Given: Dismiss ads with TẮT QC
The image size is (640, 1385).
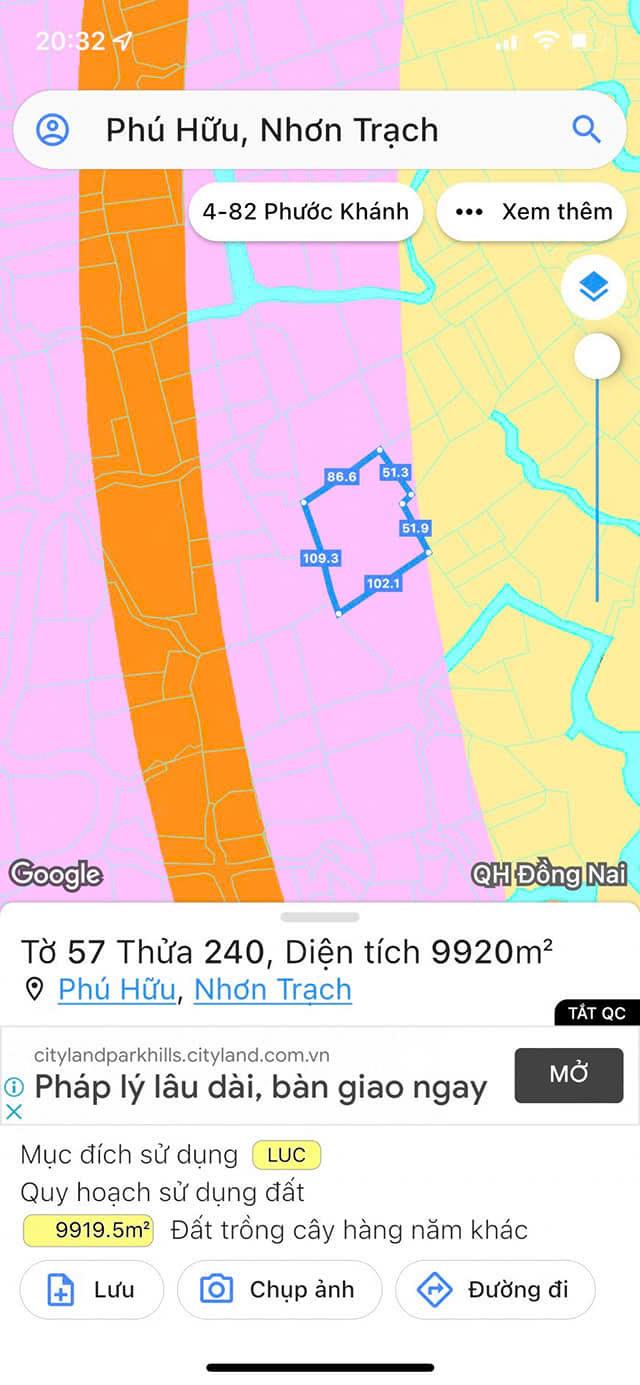Looking at the screenshot, I should click(x=596, y=1013).
